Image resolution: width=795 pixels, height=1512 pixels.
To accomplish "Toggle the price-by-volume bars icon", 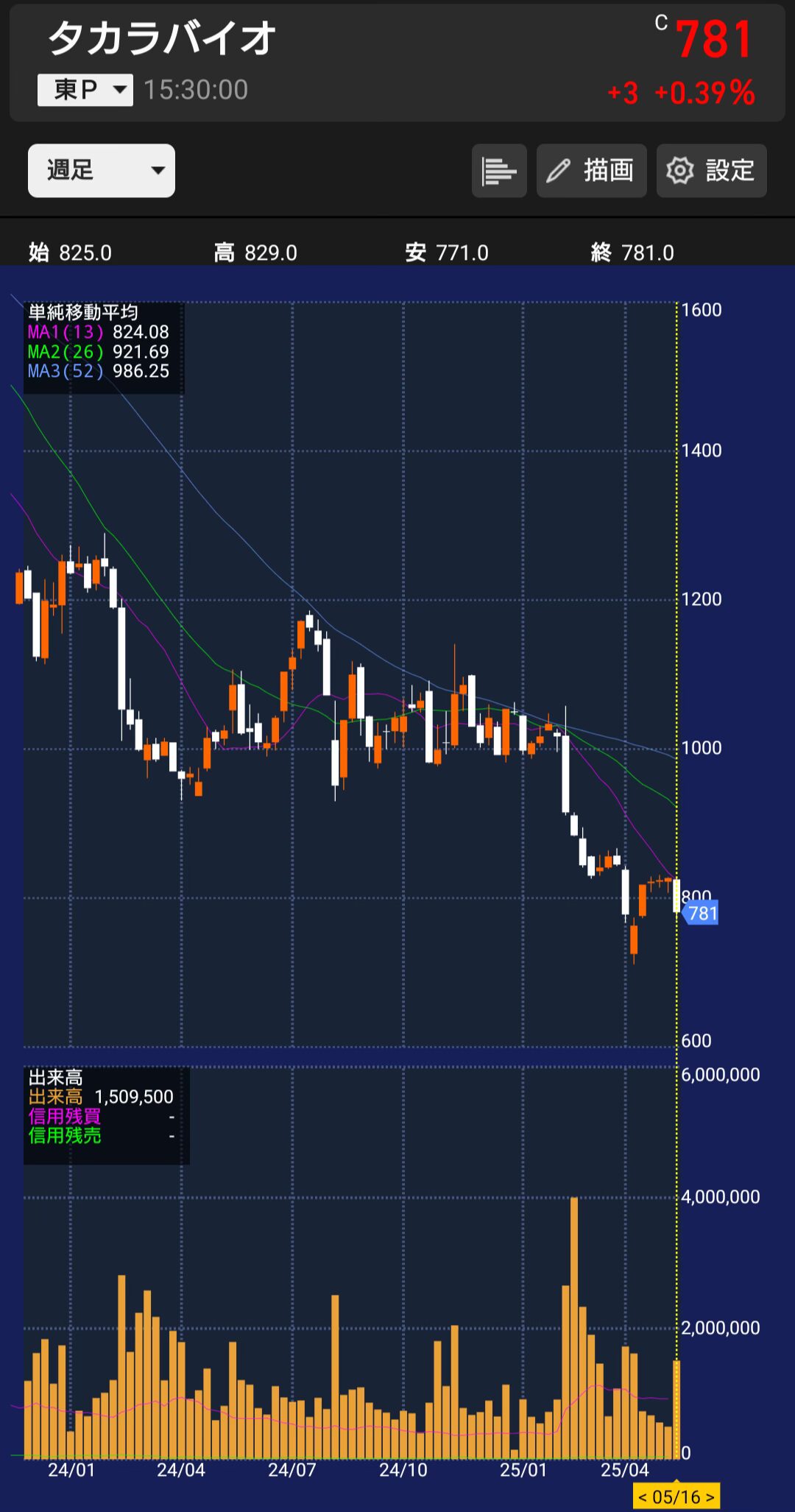I will (499, 171).
